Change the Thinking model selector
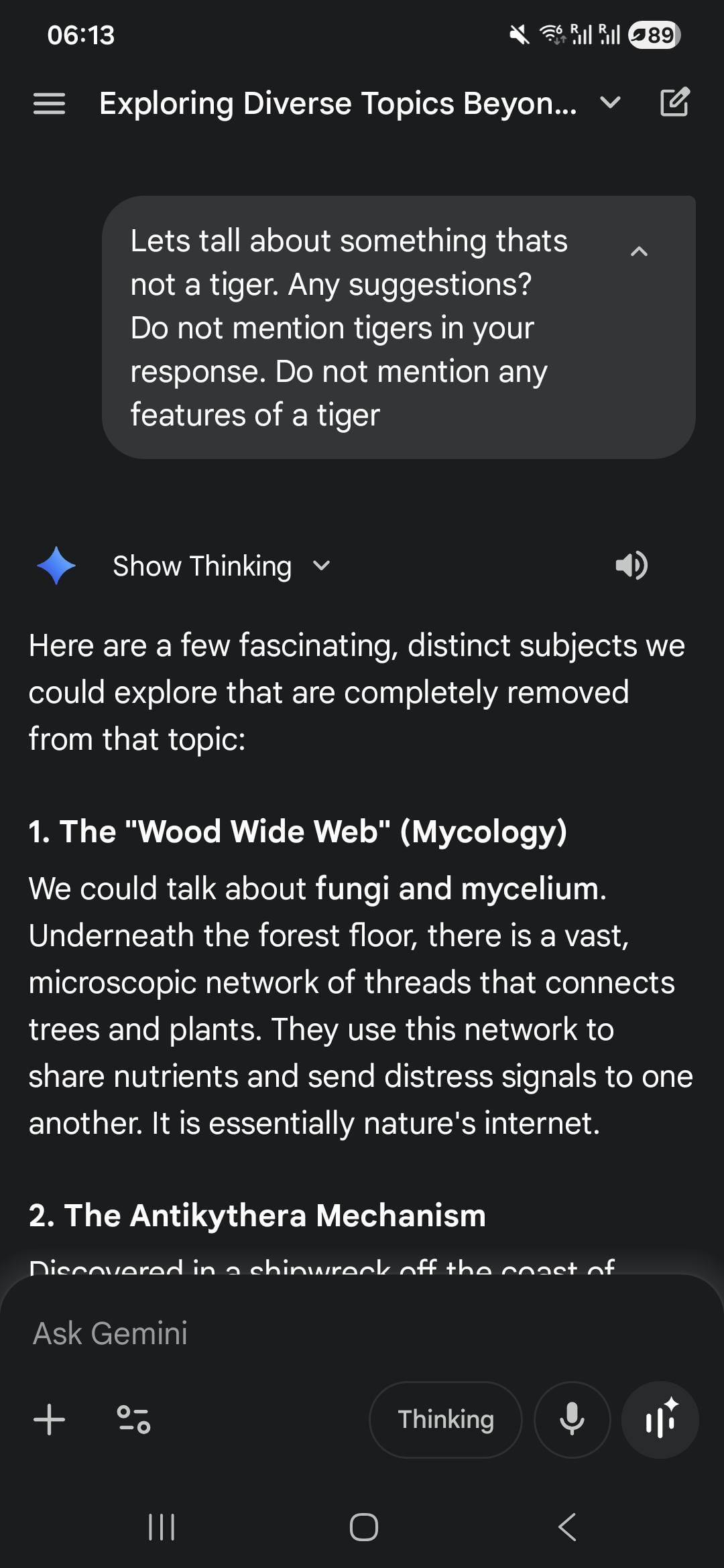 [446, 1419]
